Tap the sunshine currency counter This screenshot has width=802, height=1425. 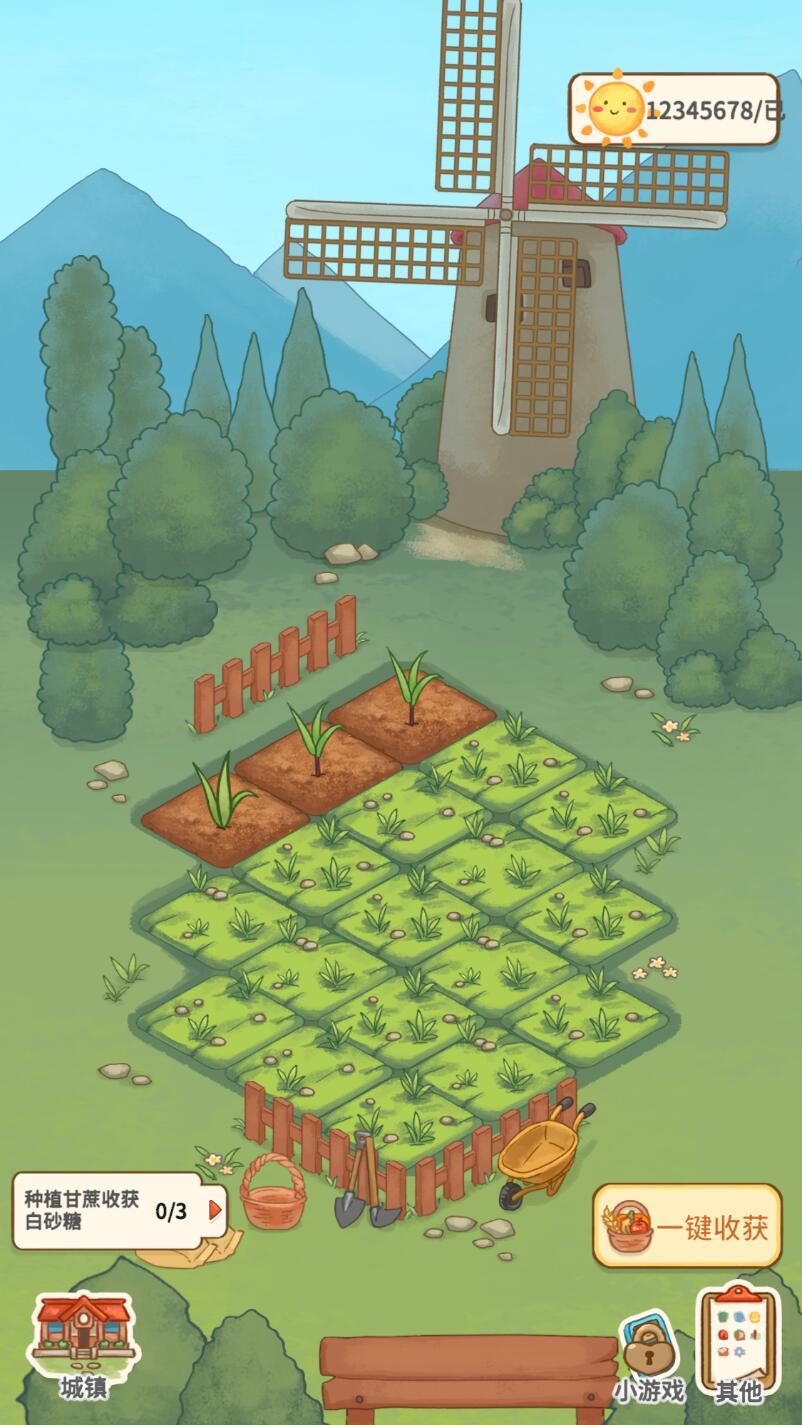pyautogui.click(x=674, y=110)
